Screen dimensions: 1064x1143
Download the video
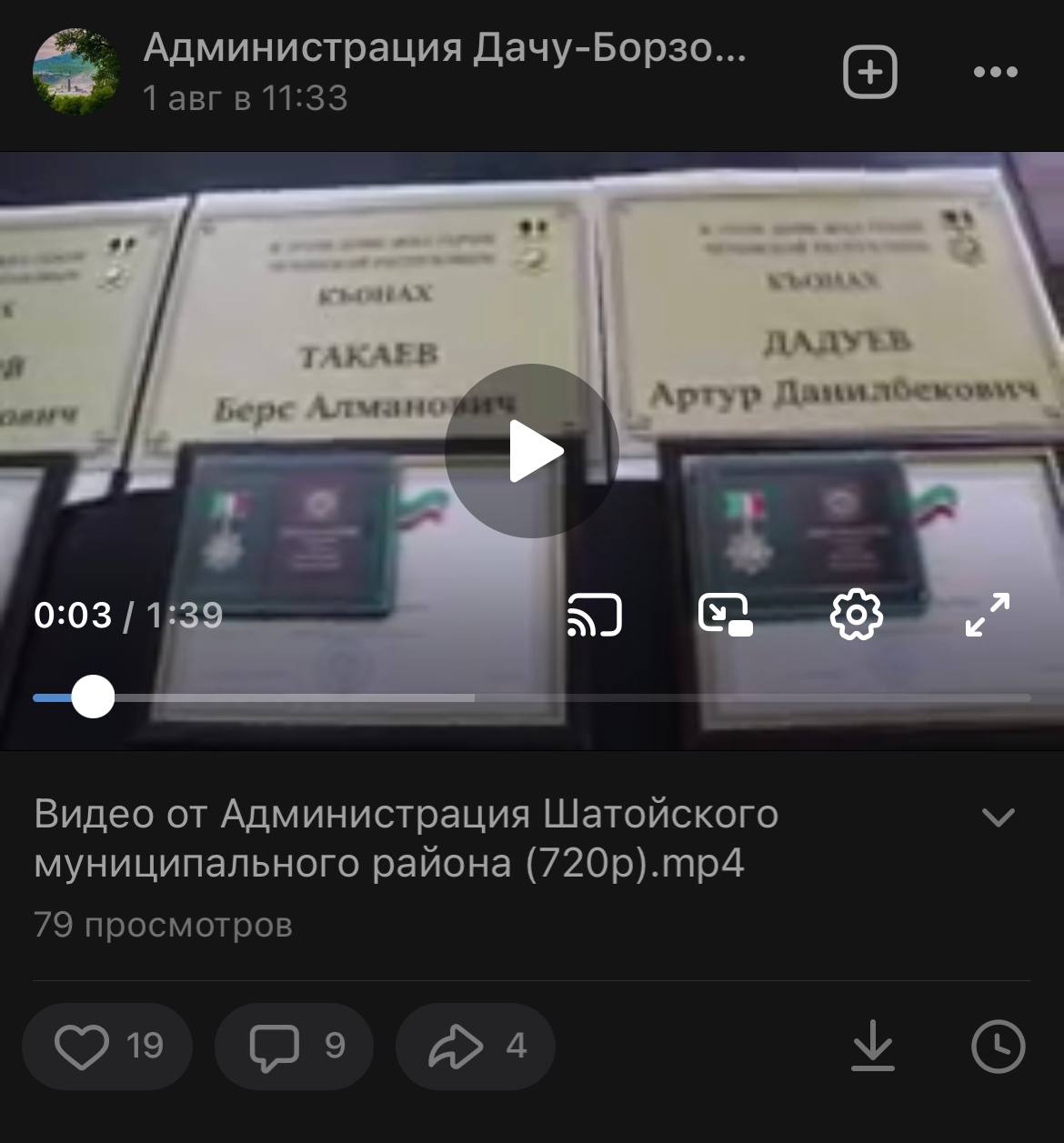click(x=873, y=1046)
